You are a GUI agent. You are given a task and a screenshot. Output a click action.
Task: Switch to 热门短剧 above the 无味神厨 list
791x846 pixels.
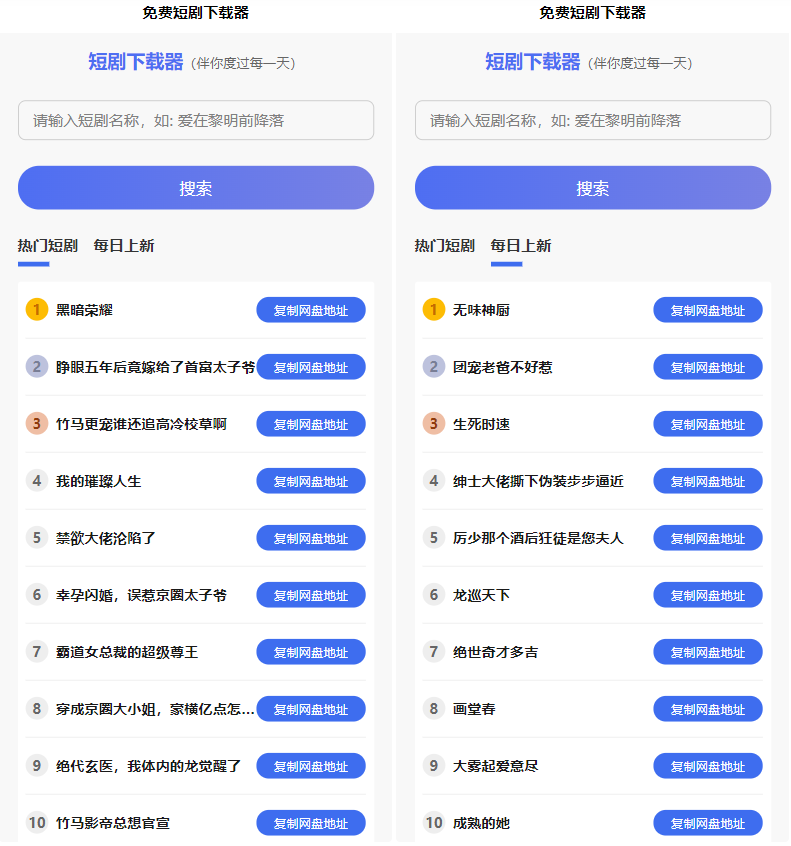(444, 246)
